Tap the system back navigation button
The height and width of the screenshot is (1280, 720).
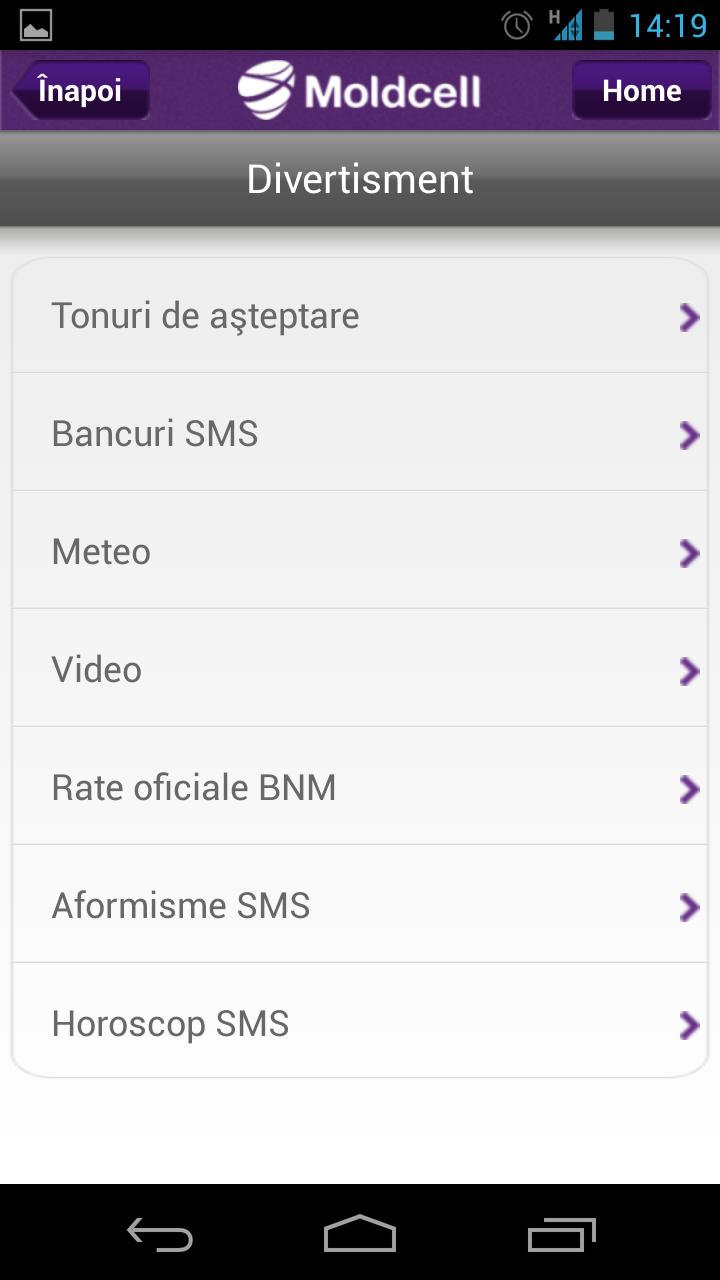pyautogui.click(x=160, y=1235)
